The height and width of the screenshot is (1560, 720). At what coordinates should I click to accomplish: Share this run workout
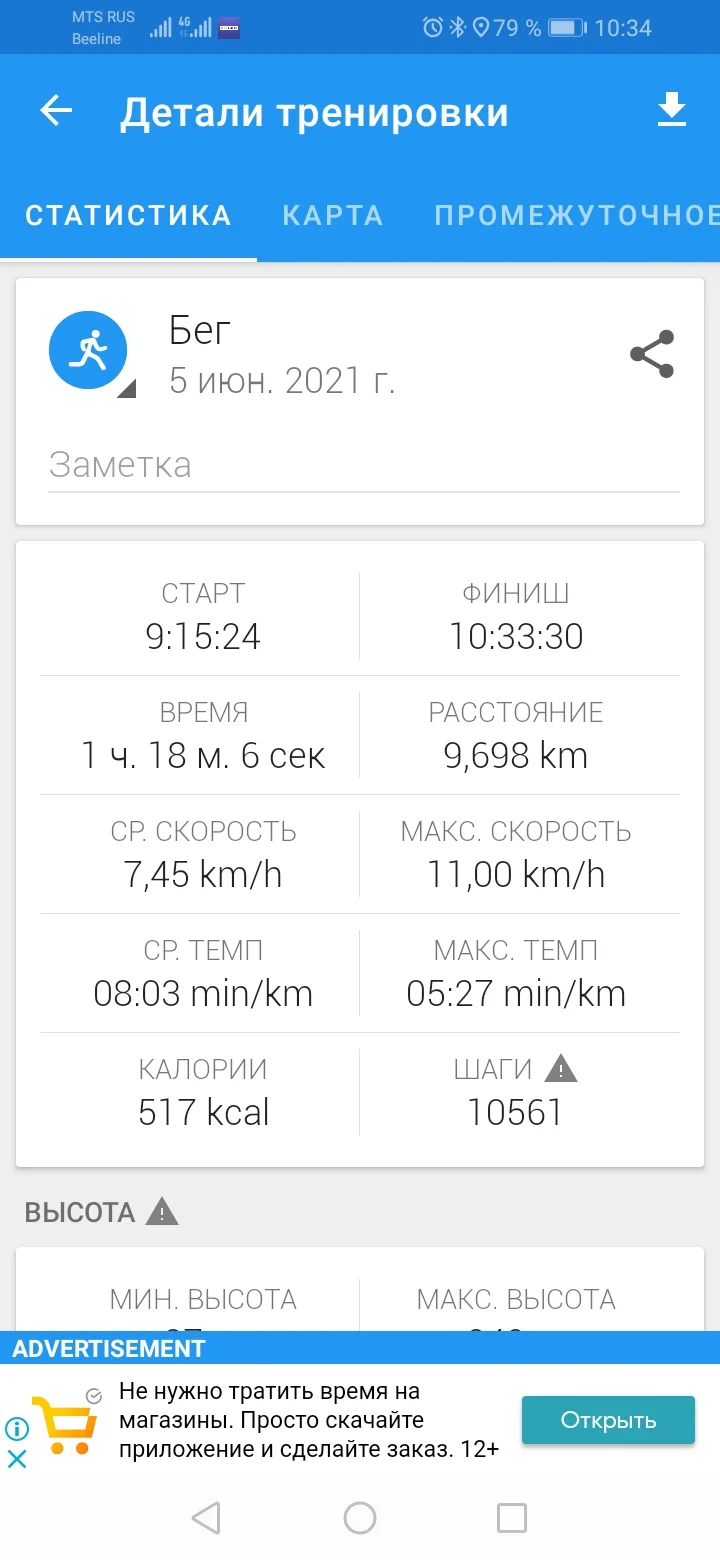point(652,354)
